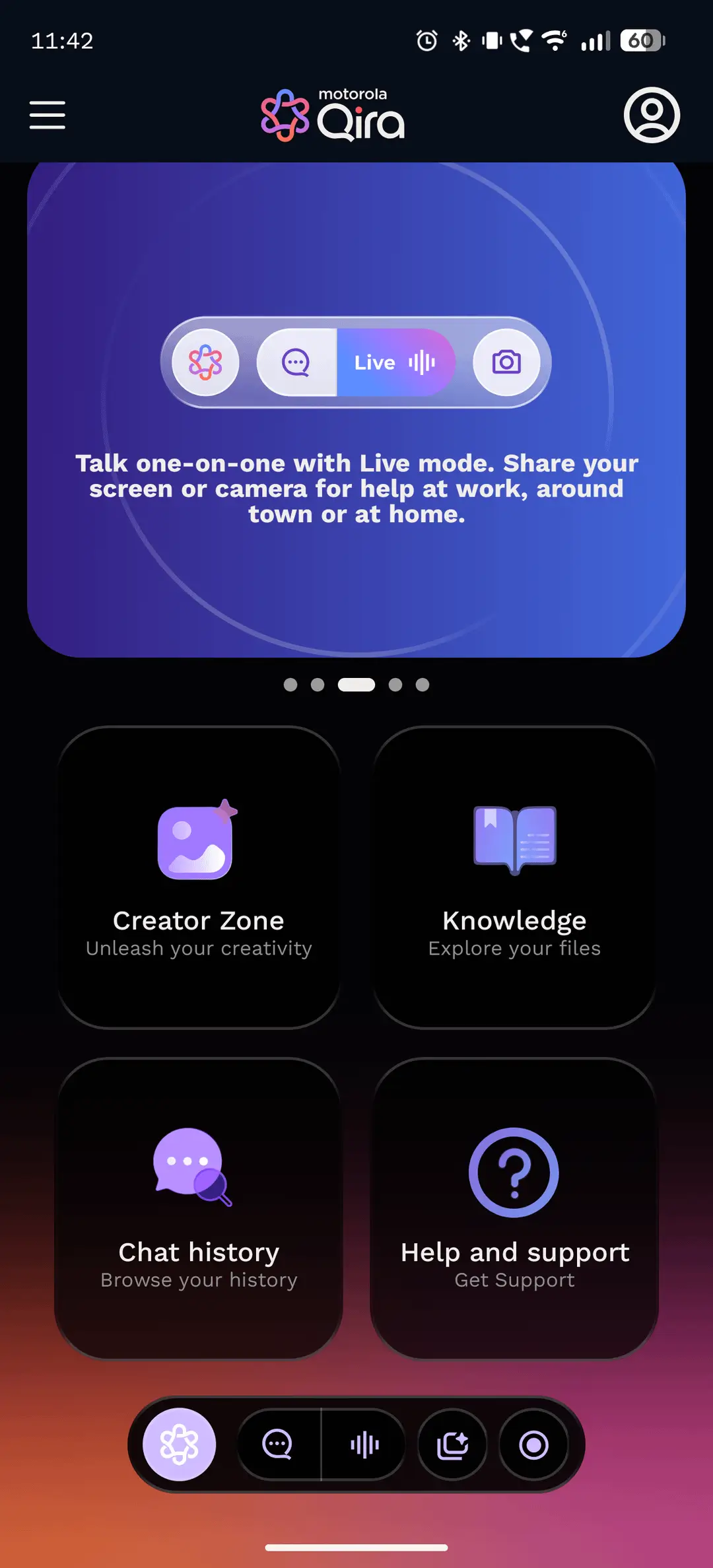Open Creator Zone card

point(199,877)
